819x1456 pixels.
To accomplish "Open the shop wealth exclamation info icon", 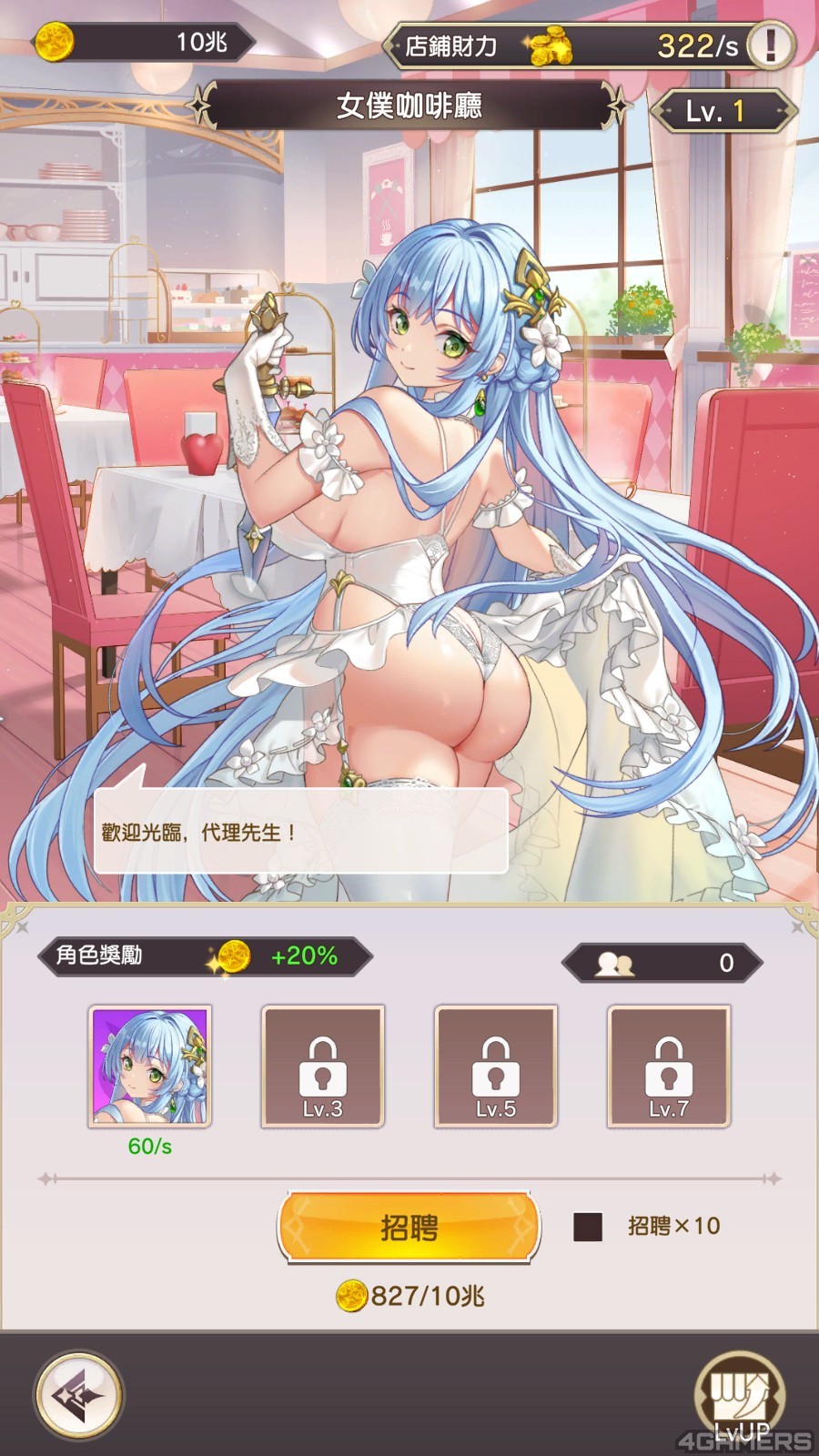I will click(771, 45).
